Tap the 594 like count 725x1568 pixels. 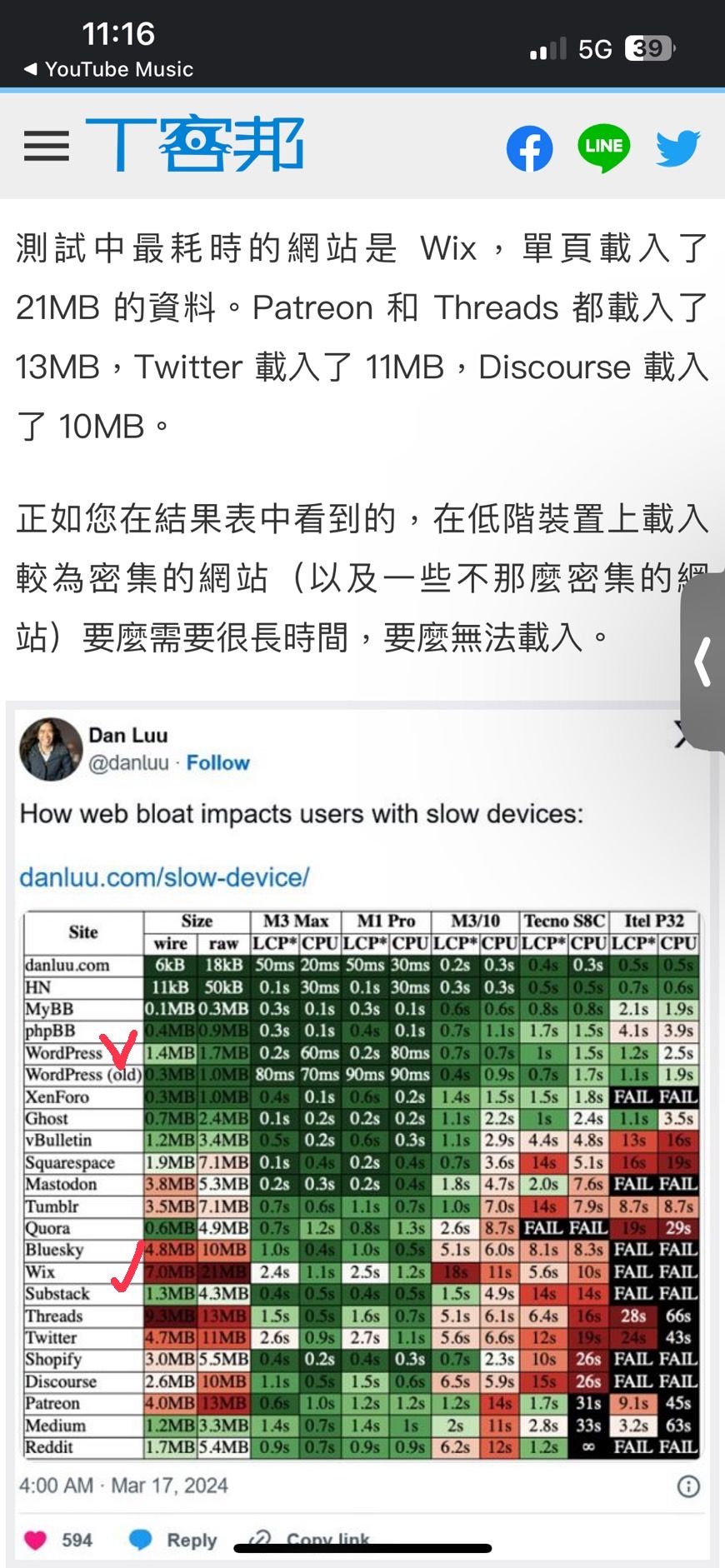pyautogui.click(x=77, y=1539)
